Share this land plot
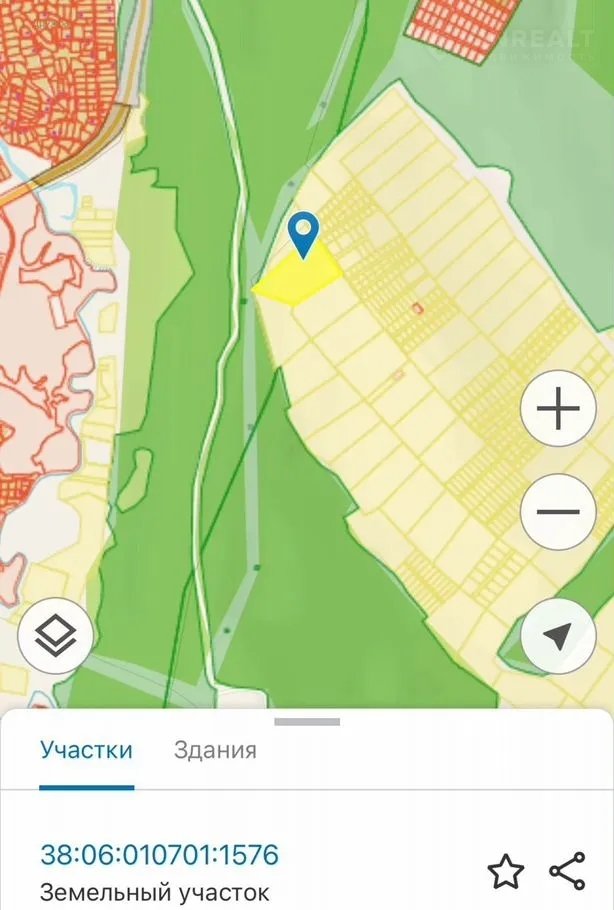 567,871
